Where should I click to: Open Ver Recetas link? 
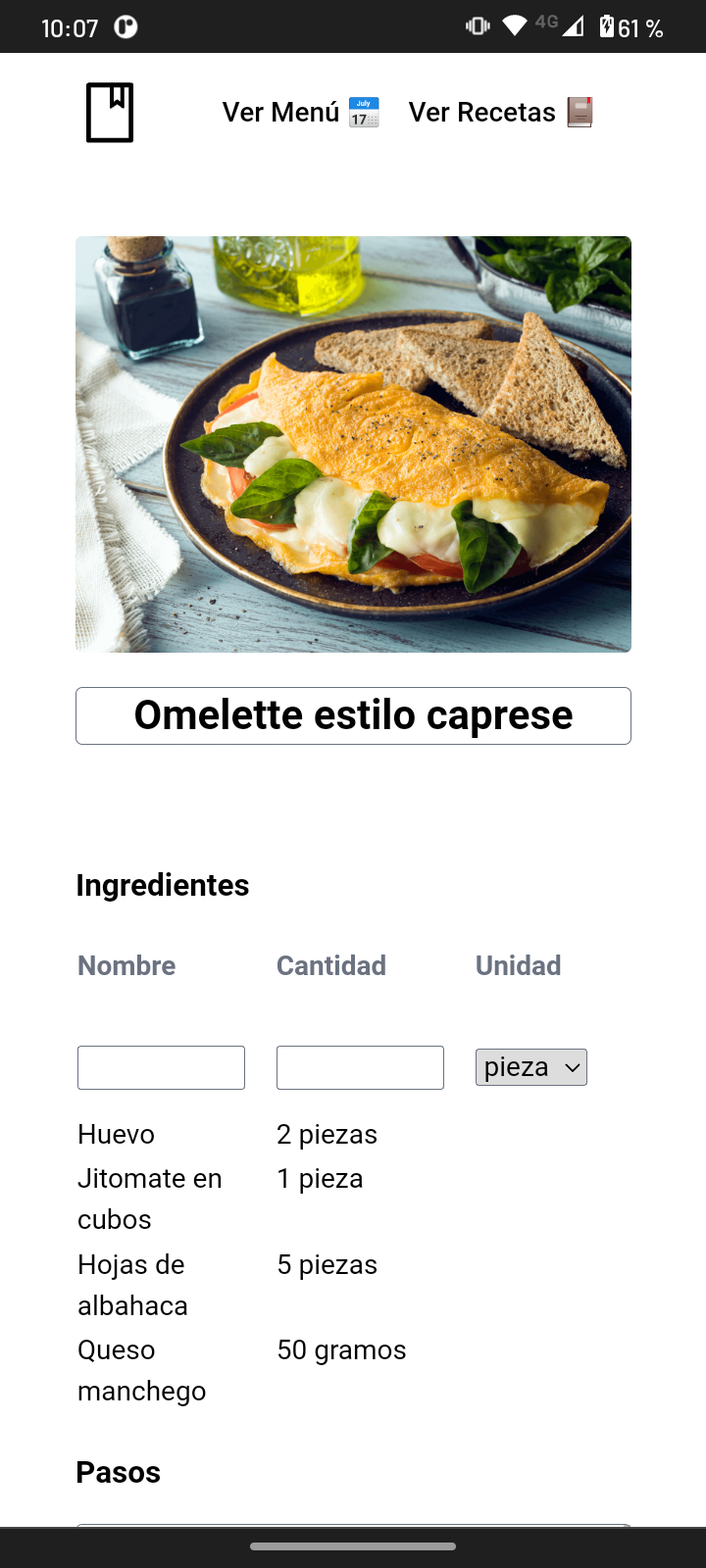click(500, 113)
